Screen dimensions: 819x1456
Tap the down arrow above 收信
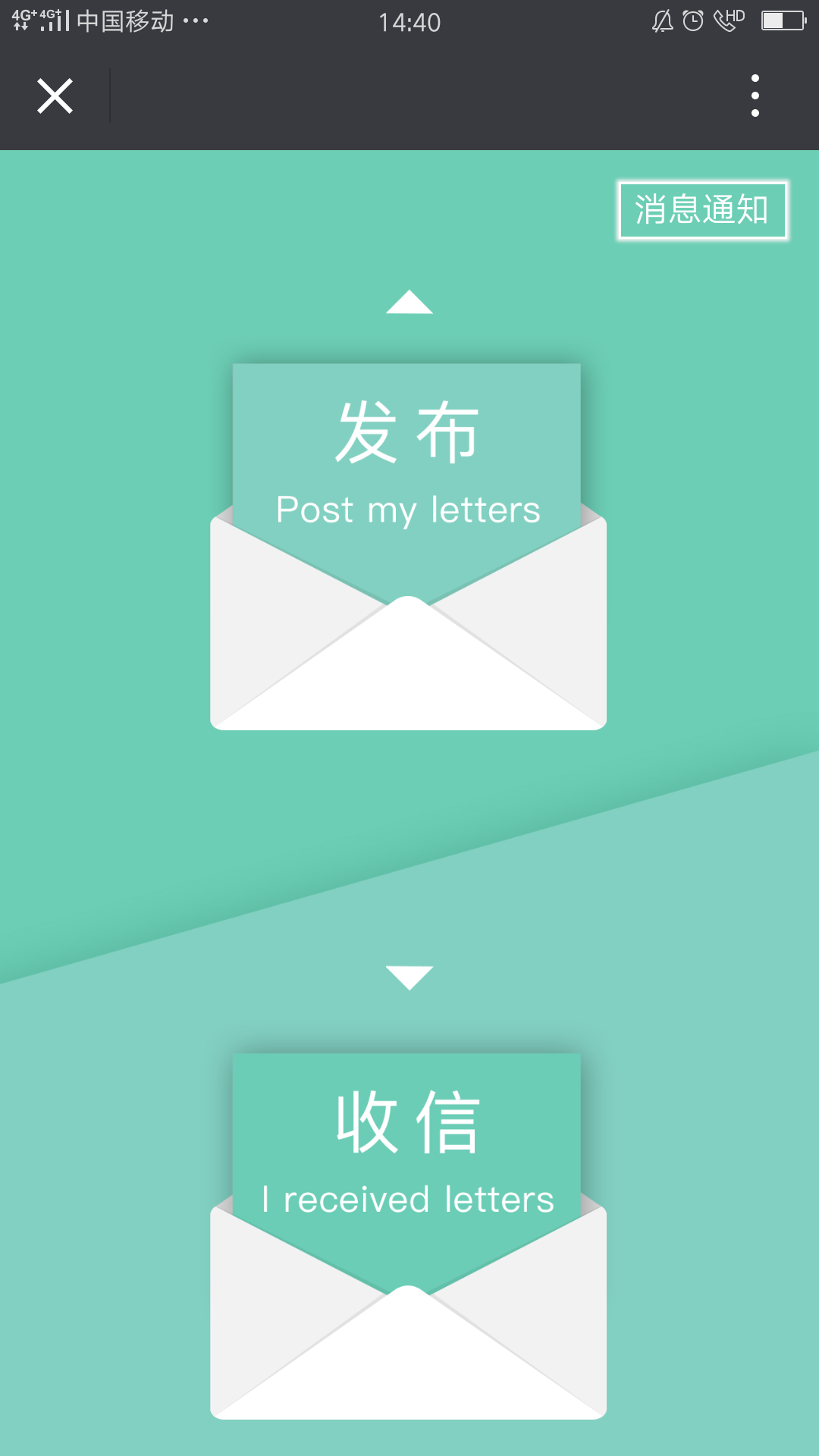[409, 977]
